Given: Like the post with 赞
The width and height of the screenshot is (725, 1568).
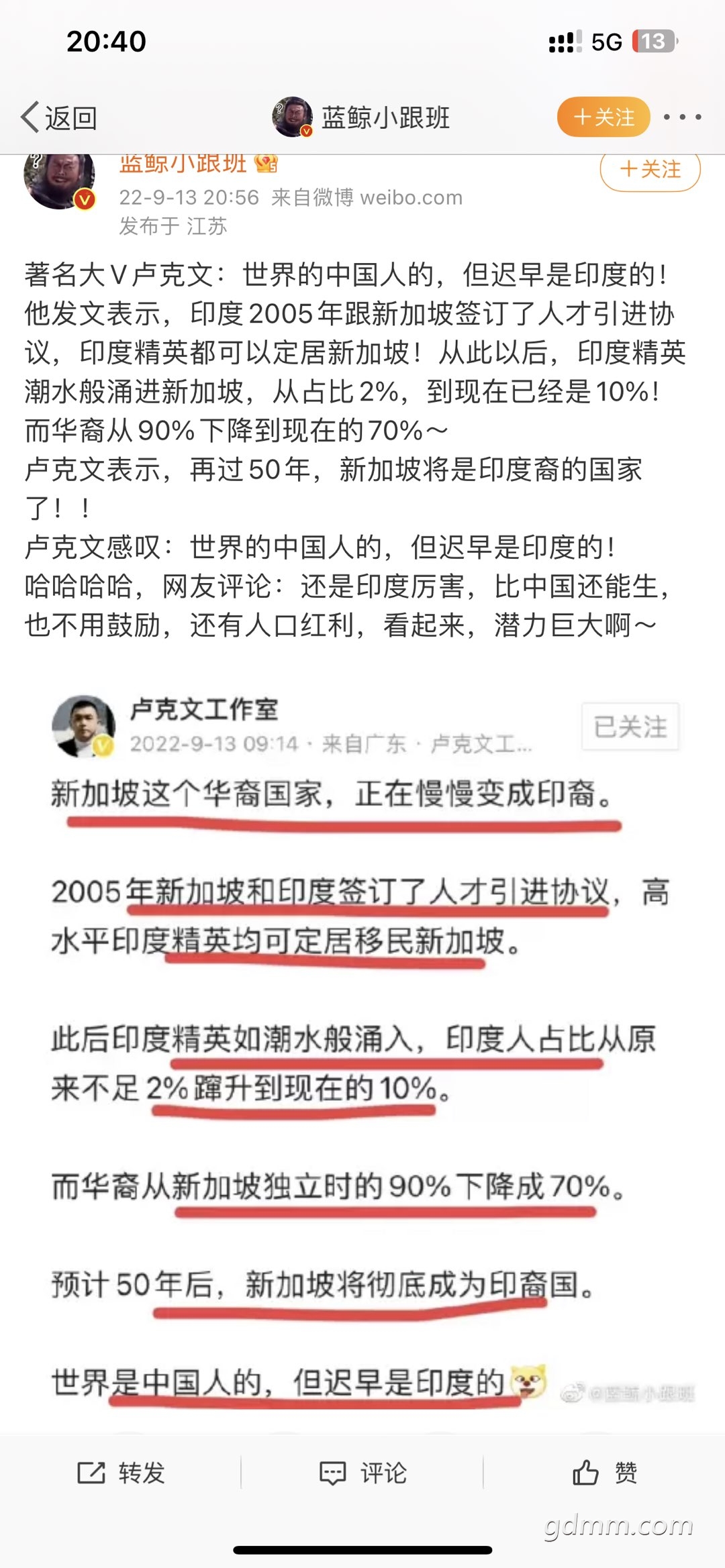Looking at the screenshot, I should click(x=604, y=1473).
